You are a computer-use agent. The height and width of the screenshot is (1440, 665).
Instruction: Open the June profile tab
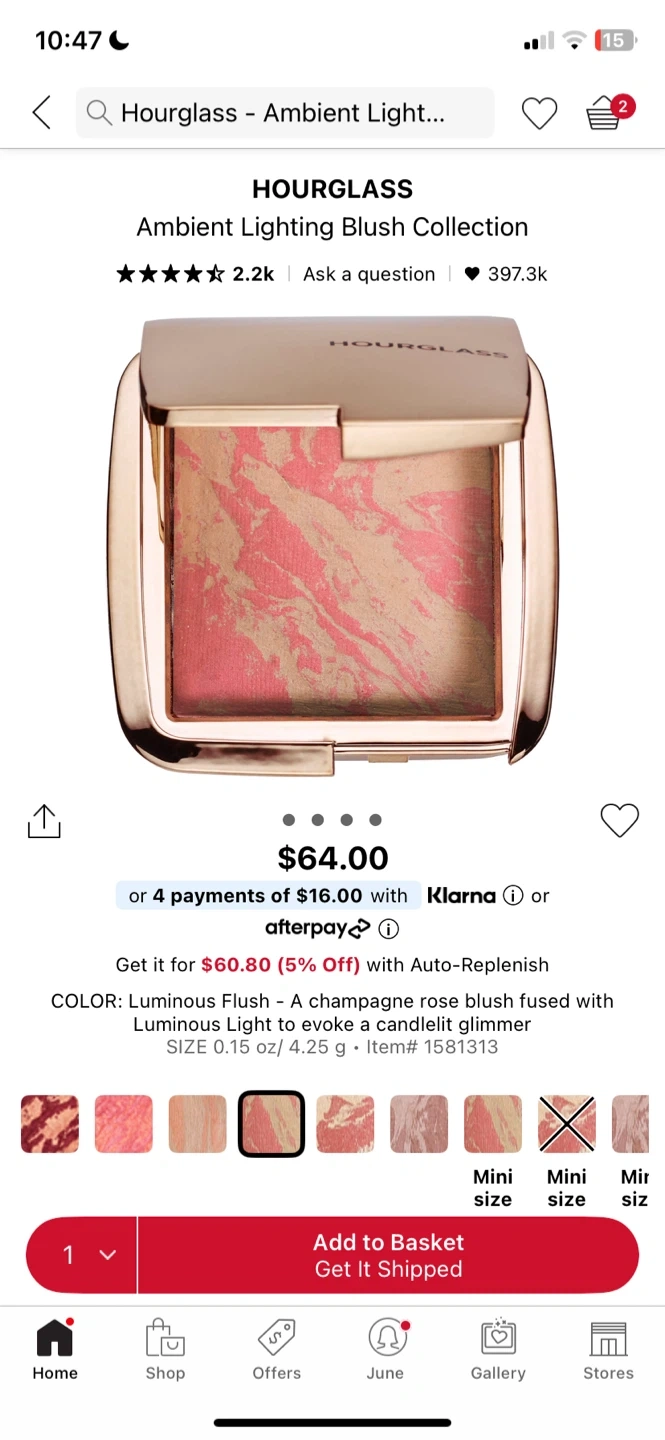(386, 1349)
